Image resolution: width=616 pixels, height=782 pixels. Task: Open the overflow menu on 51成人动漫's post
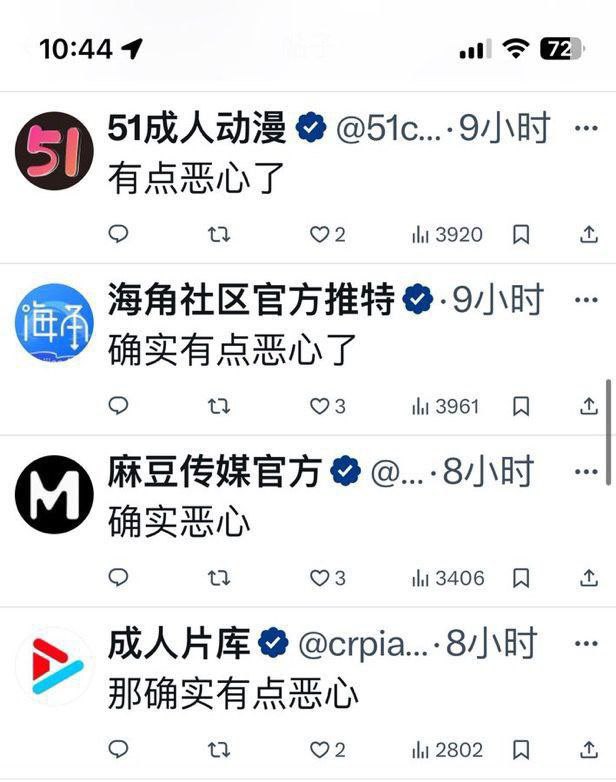coord(584,128)
